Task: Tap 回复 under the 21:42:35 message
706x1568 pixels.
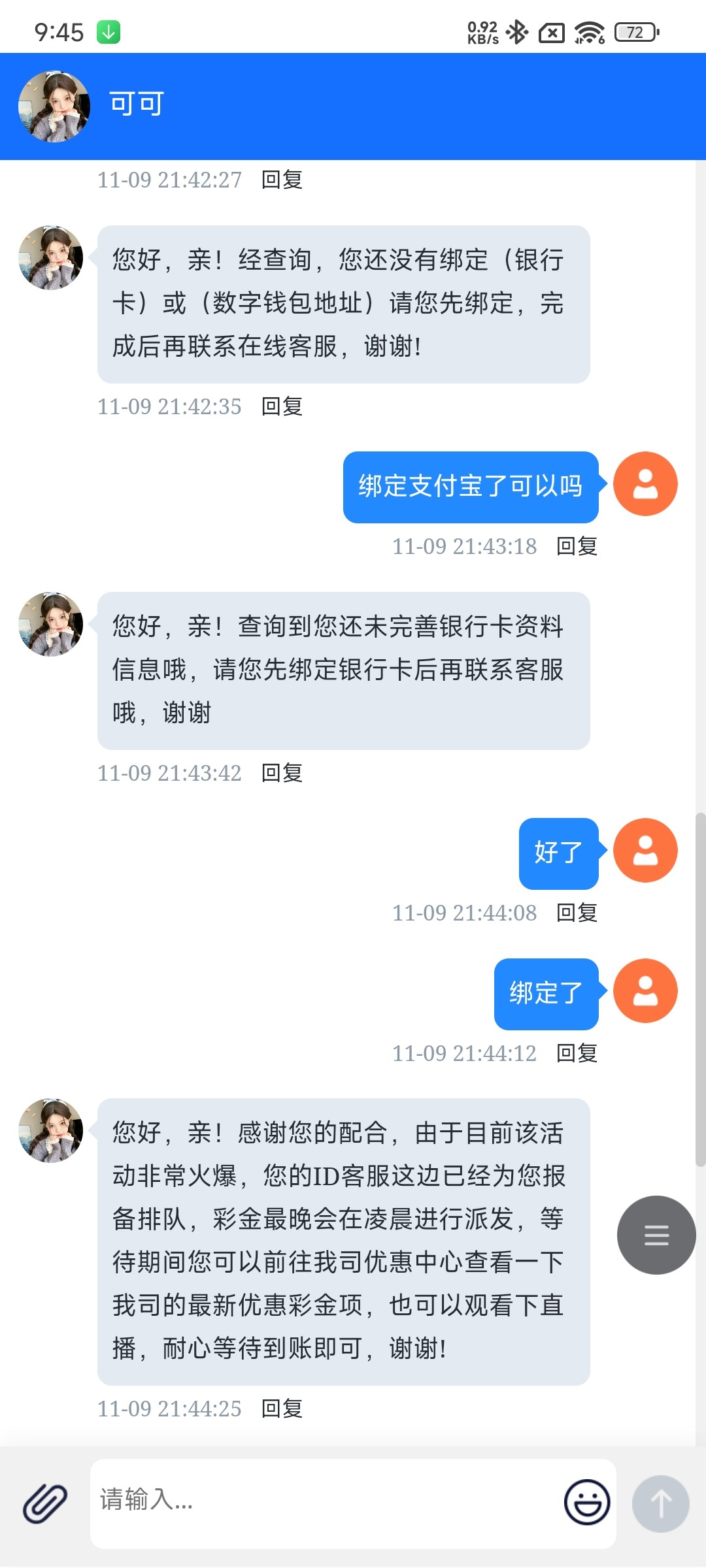Action: coord(282,406)
